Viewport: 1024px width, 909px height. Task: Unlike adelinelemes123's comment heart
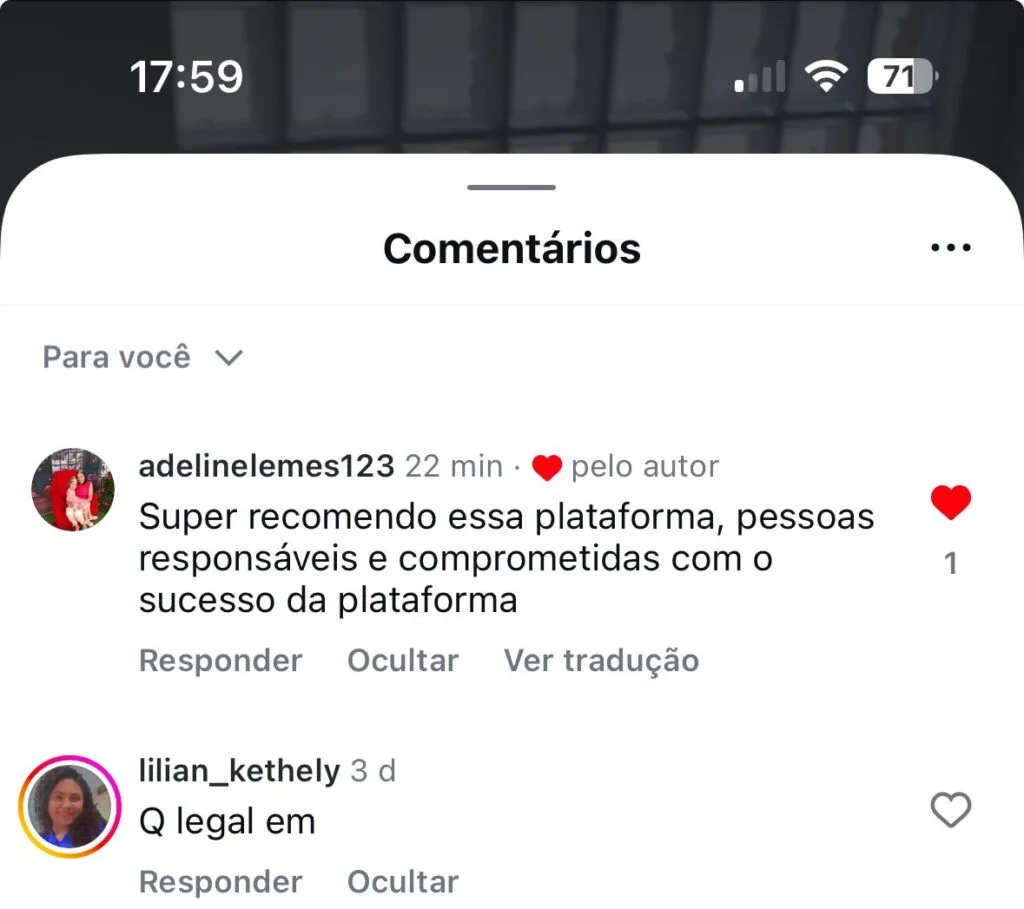(950, 502)
